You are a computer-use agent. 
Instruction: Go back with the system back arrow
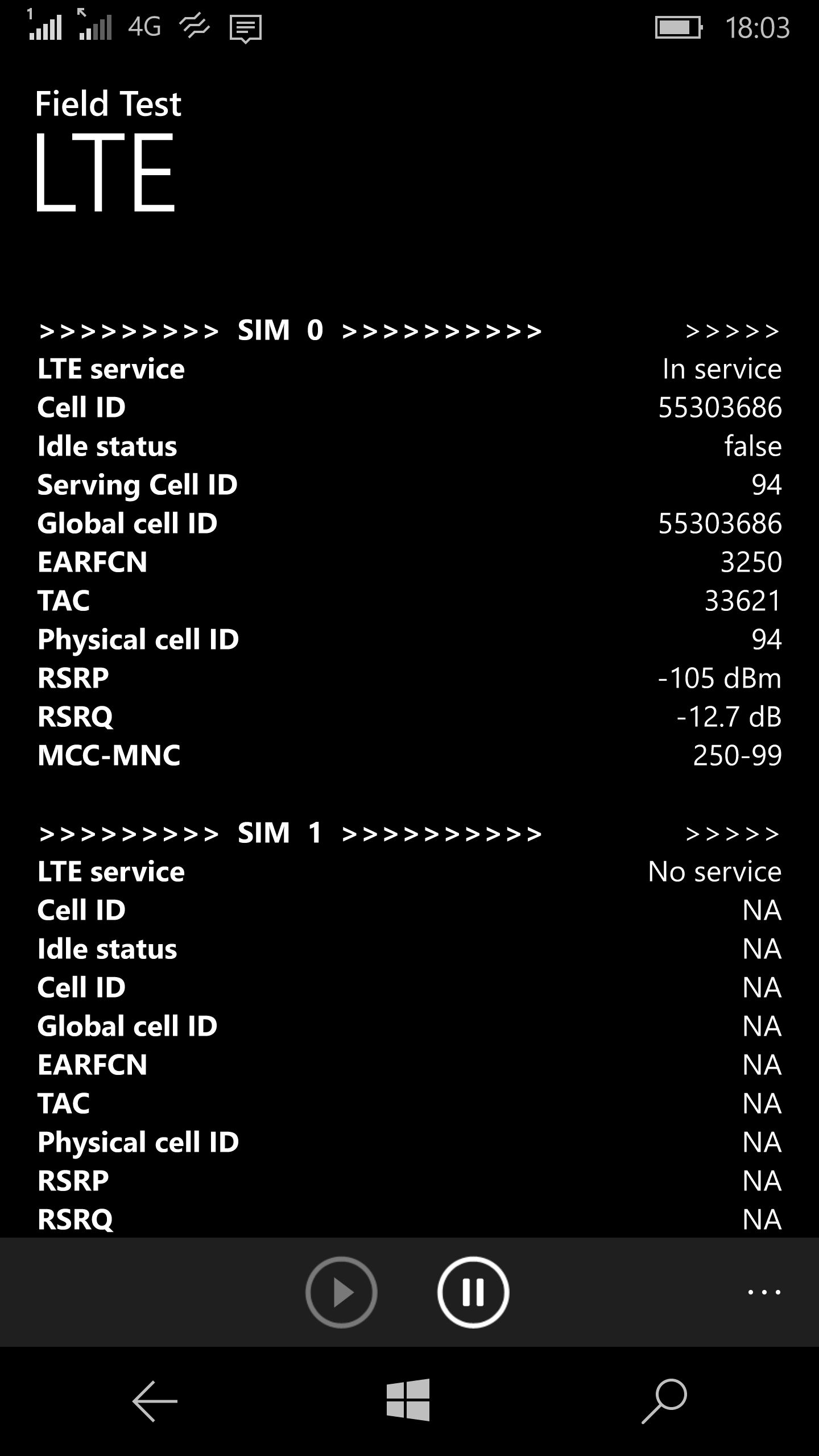[155, 1401]
